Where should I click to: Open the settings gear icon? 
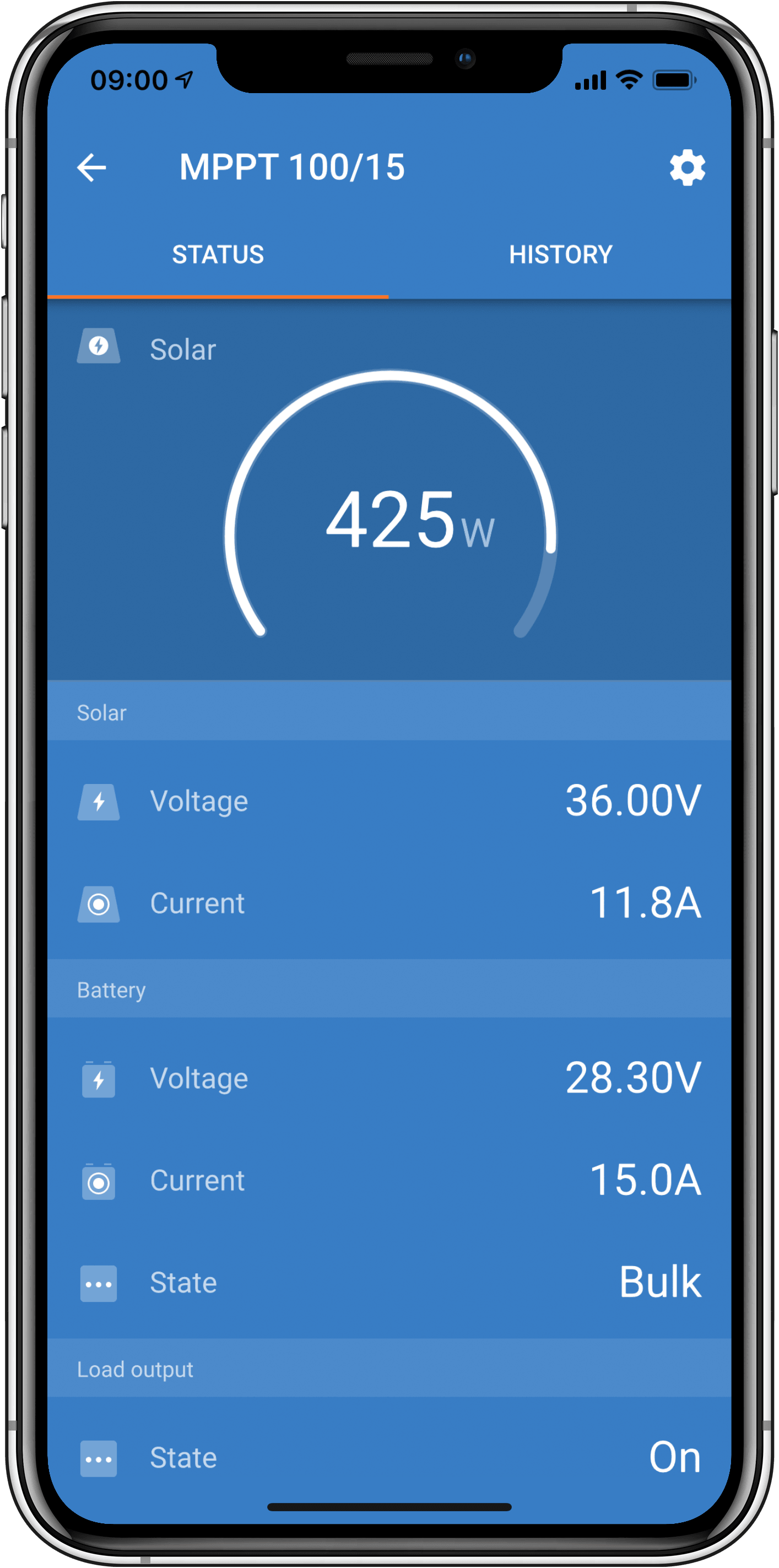point(688,167)
